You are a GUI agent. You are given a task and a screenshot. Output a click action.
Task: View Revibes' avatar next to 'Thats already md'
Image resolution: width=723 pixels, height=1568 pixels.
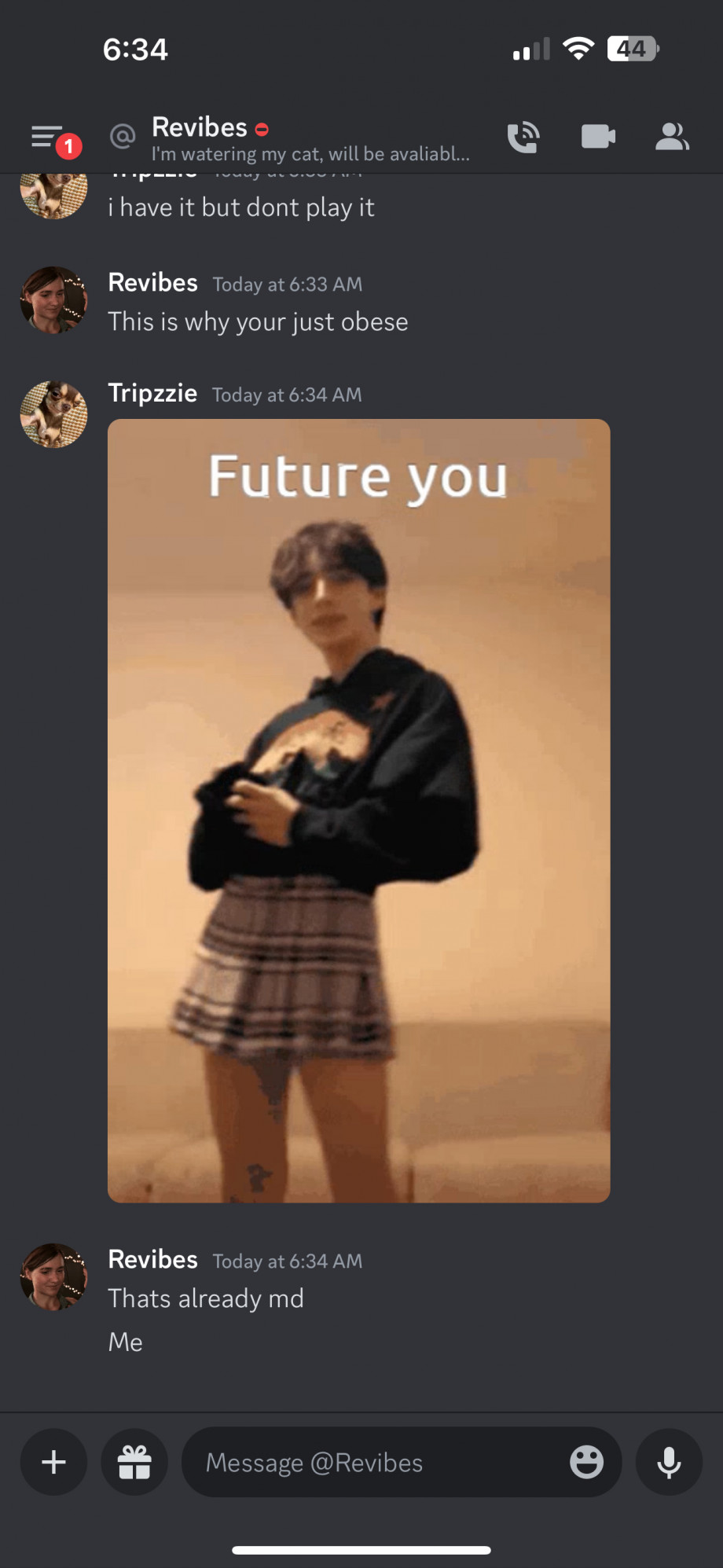(x=53, y=1276)
